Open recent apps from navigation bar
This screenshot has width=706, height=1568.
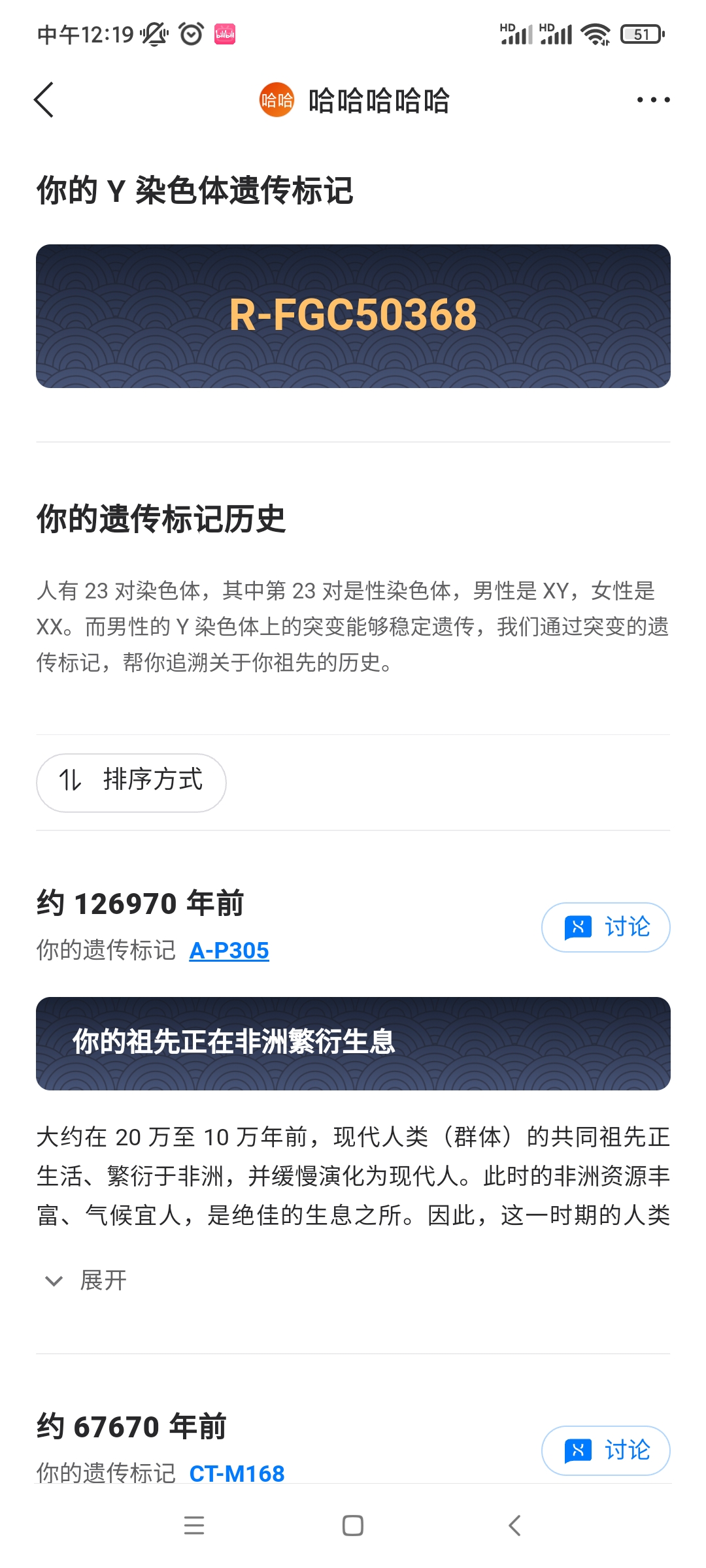pyautogui.click(x=194, y=1526)
